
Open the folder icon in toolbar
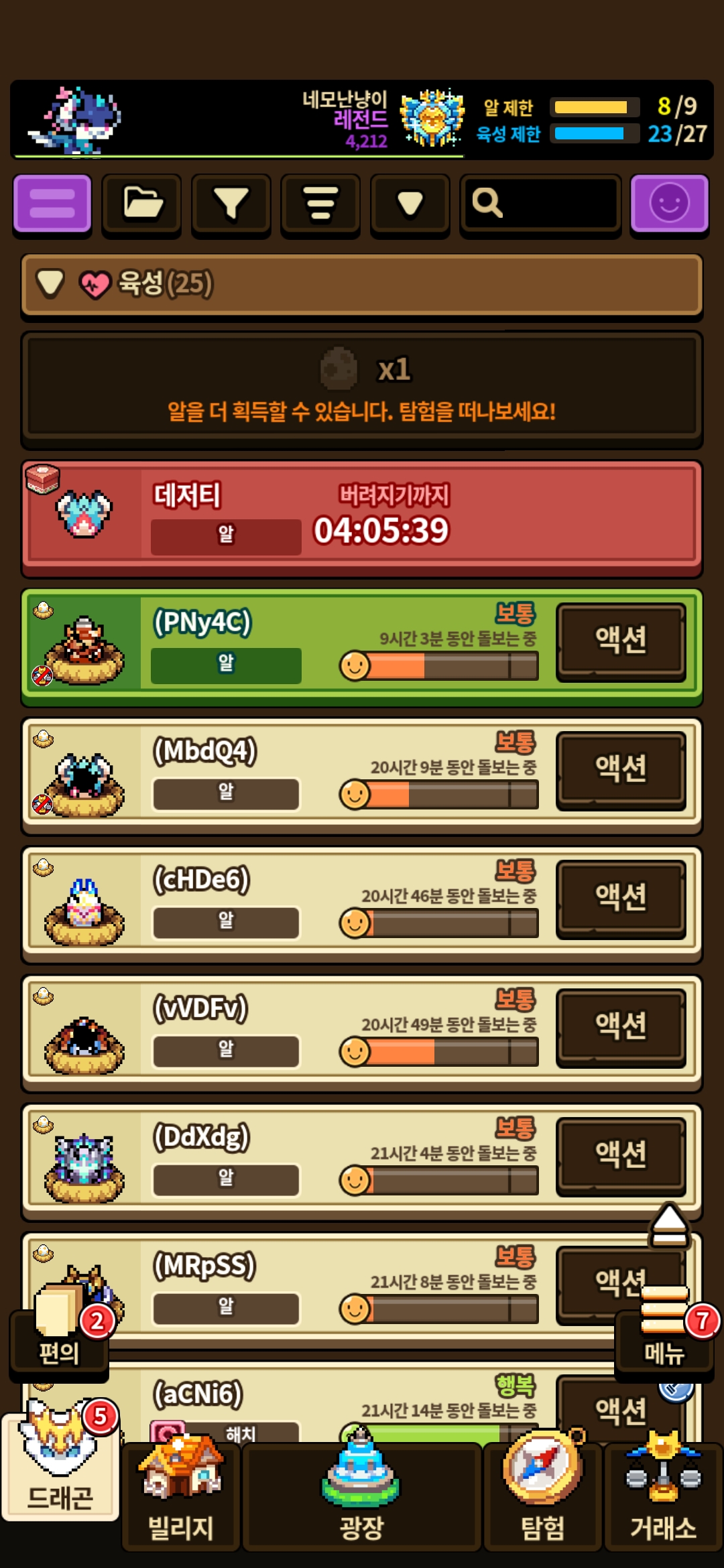(x=141, y=204)
